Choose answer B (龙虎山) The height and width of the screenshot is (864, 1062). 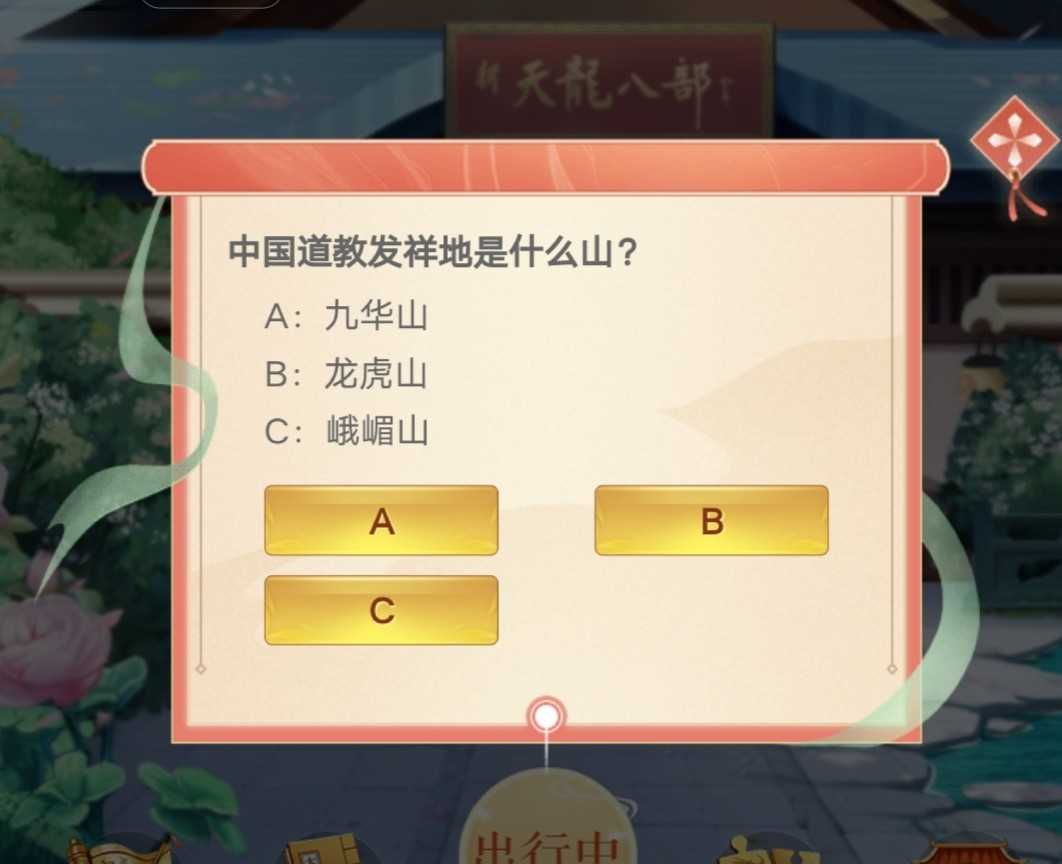[x=711, y=520]
